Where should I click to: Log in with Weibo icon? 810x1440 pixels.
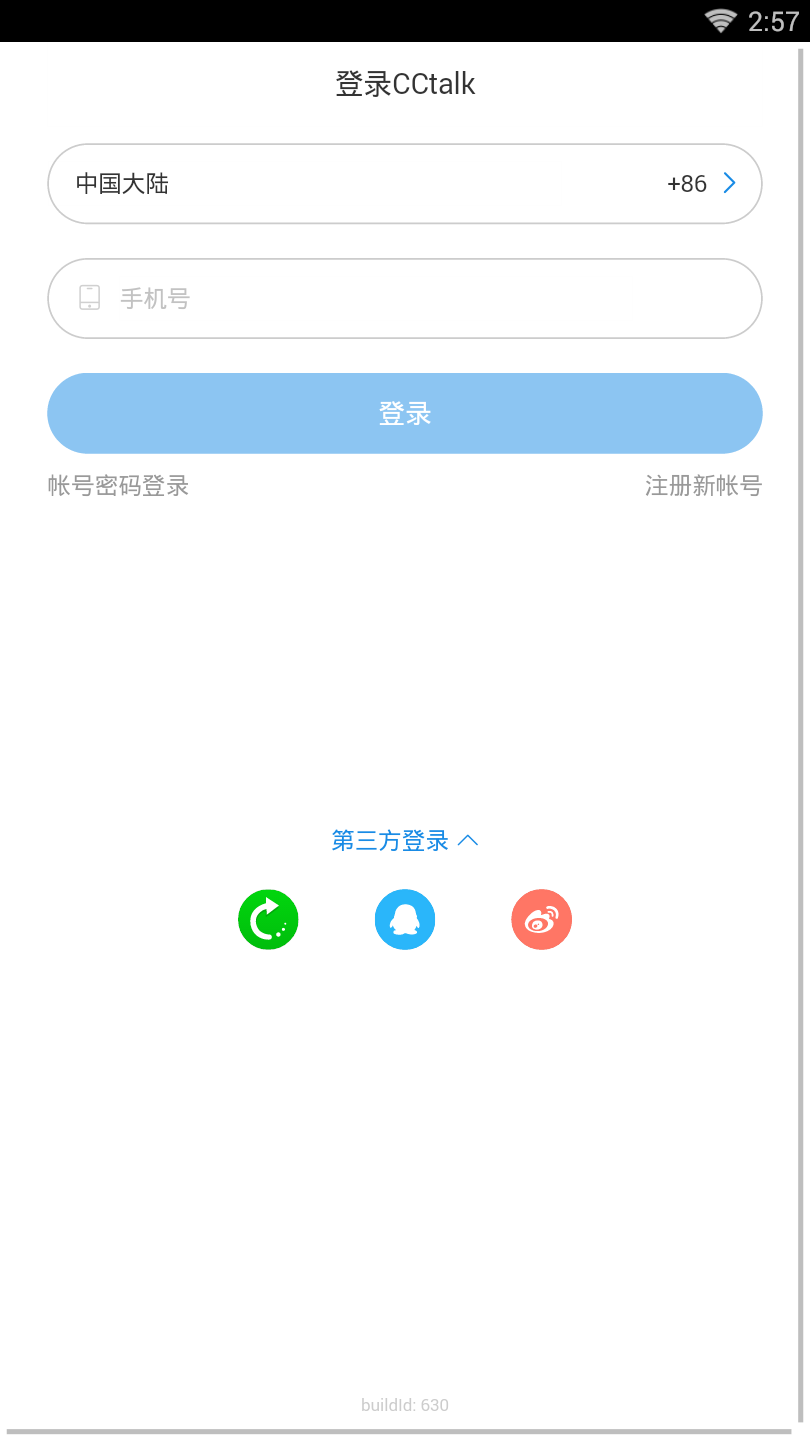(x=541, y=920)
